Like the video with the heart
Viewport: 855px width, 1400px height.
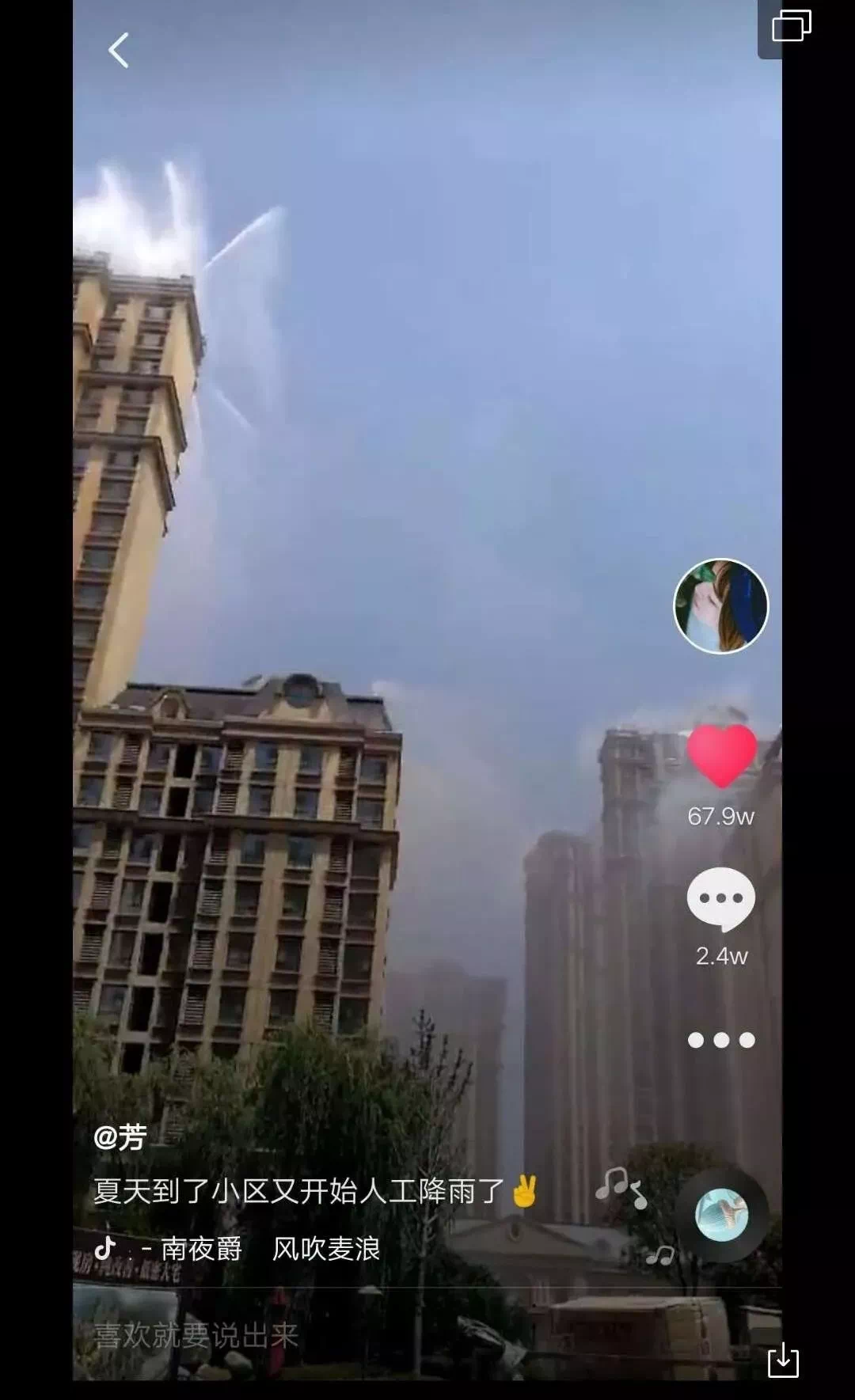tap(721, 756)
